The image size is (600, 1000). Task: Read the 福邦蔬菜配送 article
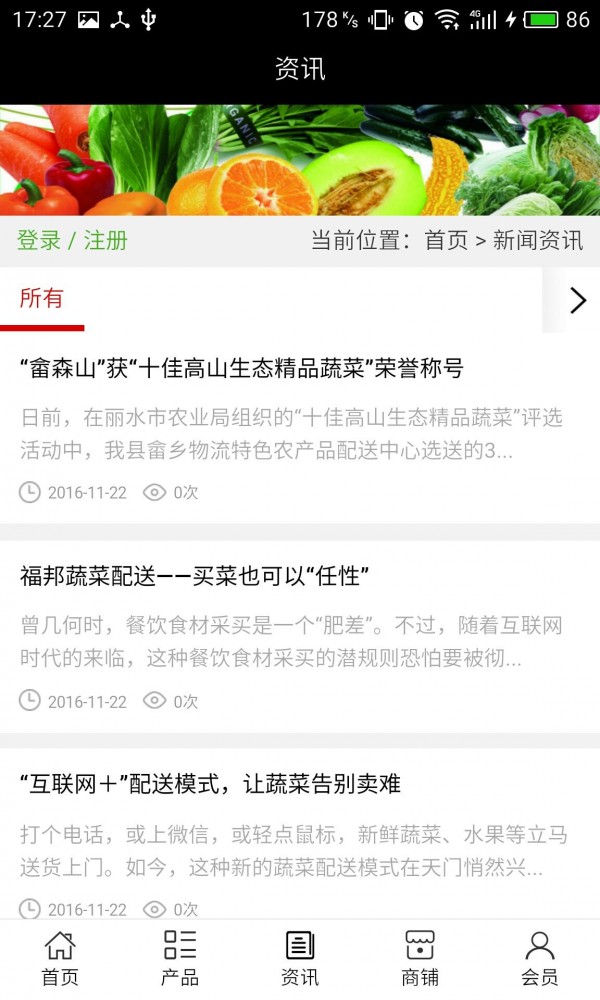[196, 576]
